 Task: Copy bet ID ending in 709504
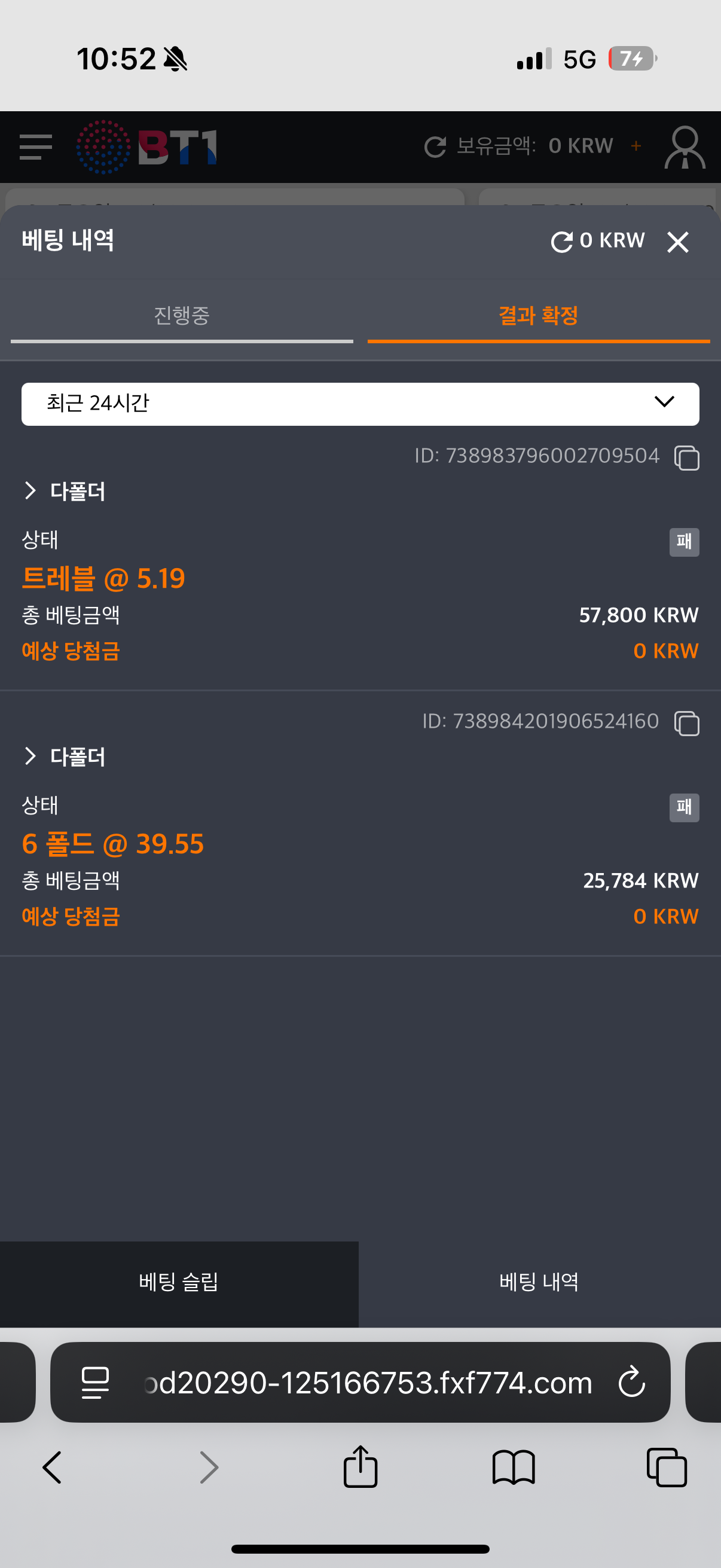(x=686, y=457)
